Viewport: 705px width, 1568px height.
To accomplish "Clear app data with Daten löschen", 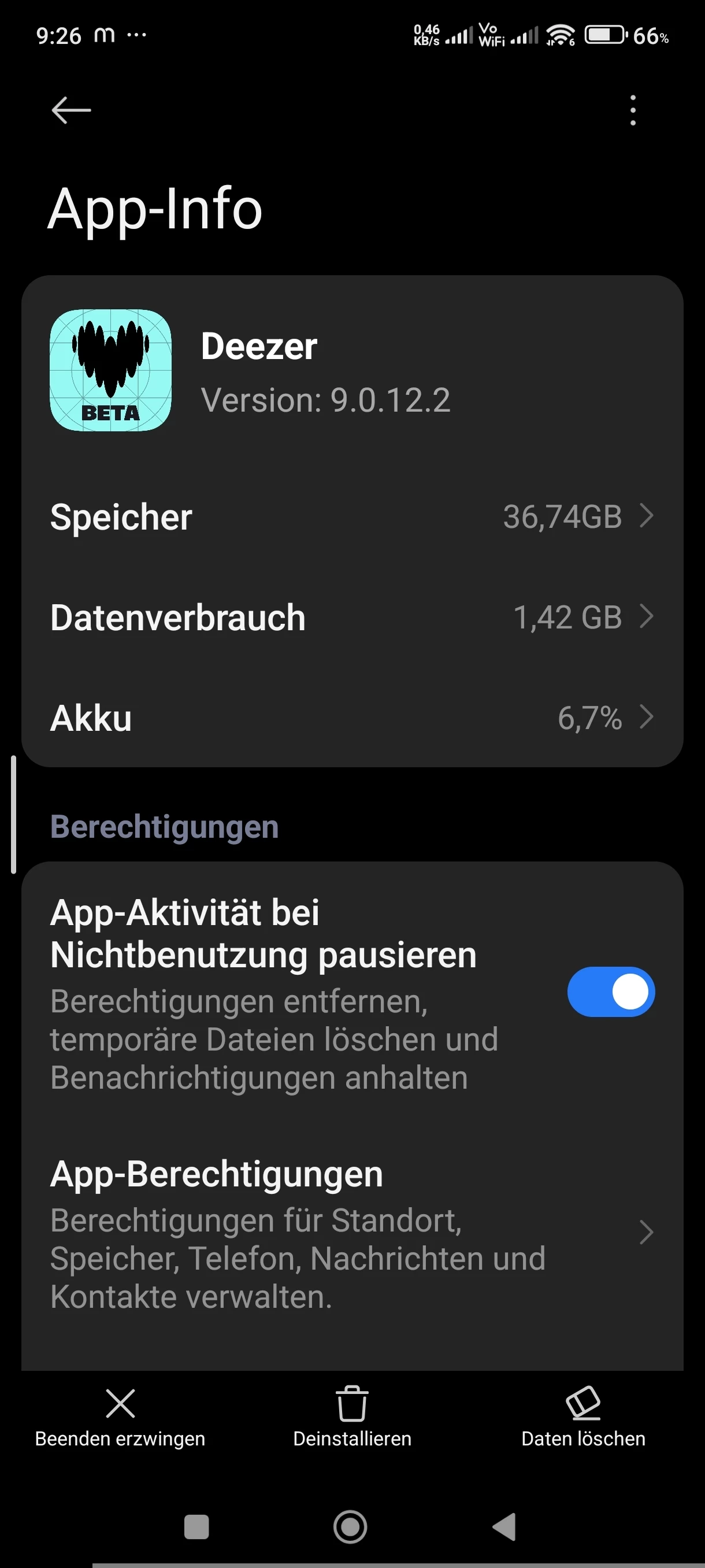I will [x=583, y=1417].
